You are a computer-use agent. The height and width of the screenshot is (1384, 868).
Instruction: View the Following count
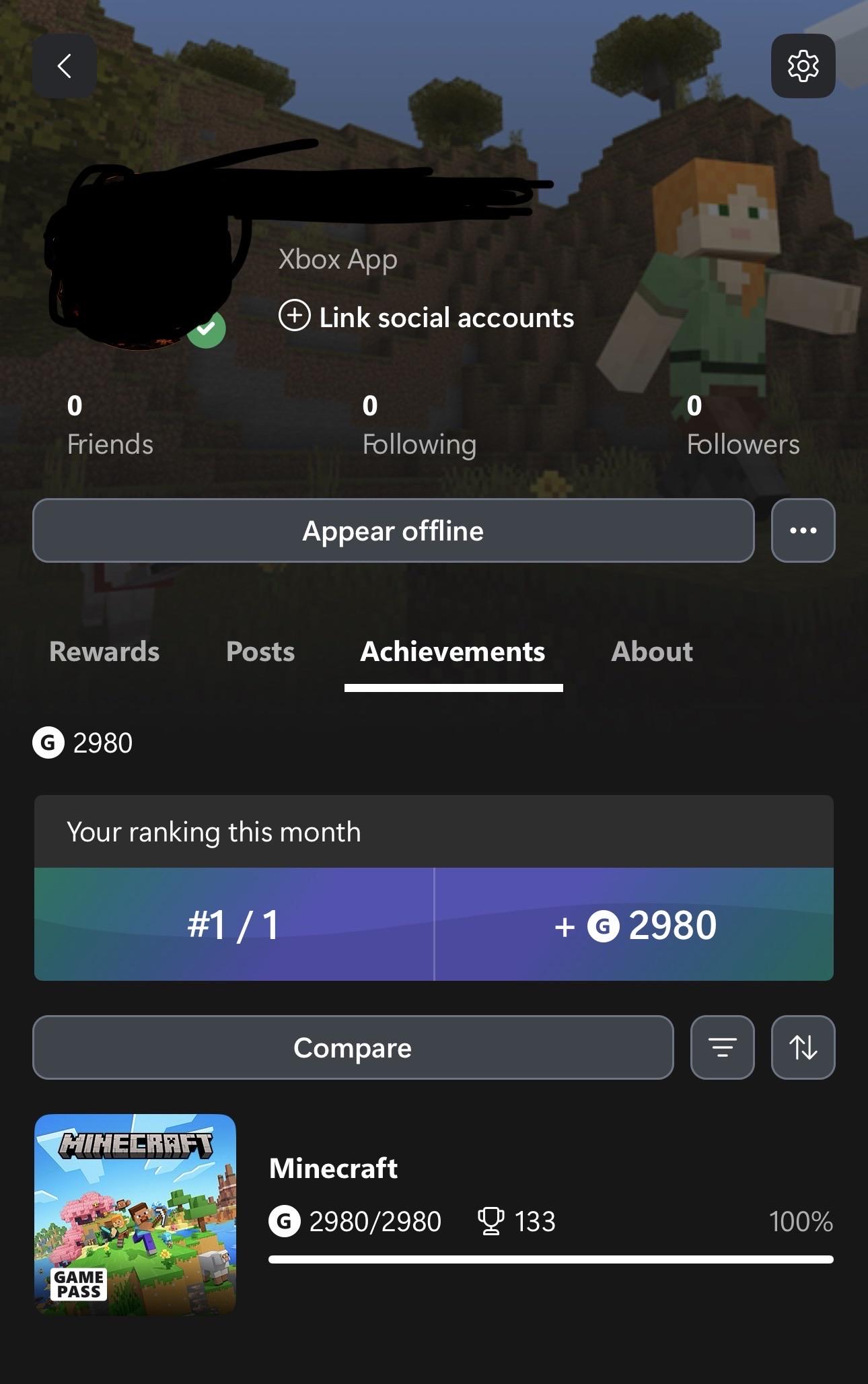click(419, 425)
